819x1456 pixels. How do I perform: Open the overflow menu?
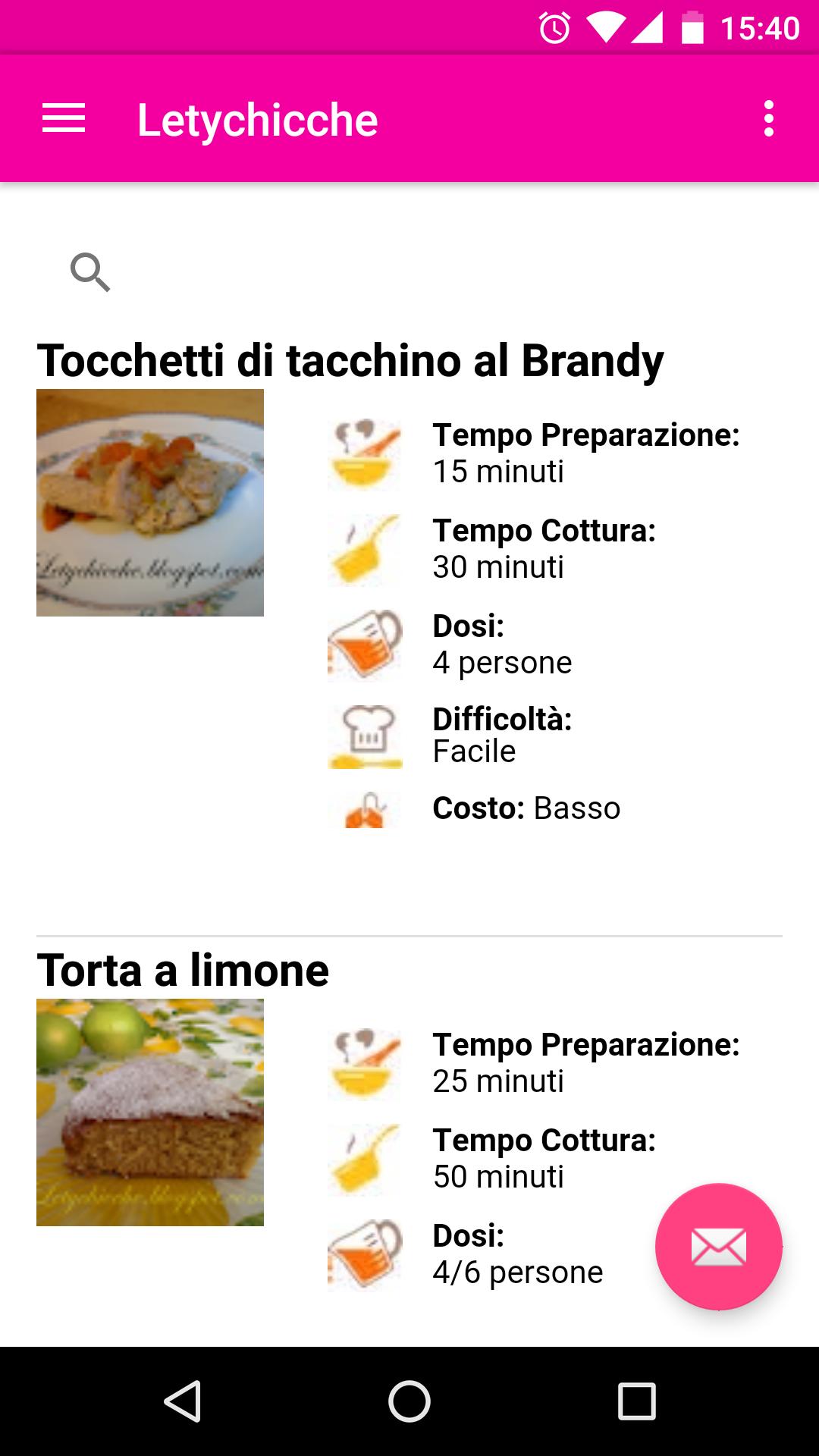(x=768, y=119)
